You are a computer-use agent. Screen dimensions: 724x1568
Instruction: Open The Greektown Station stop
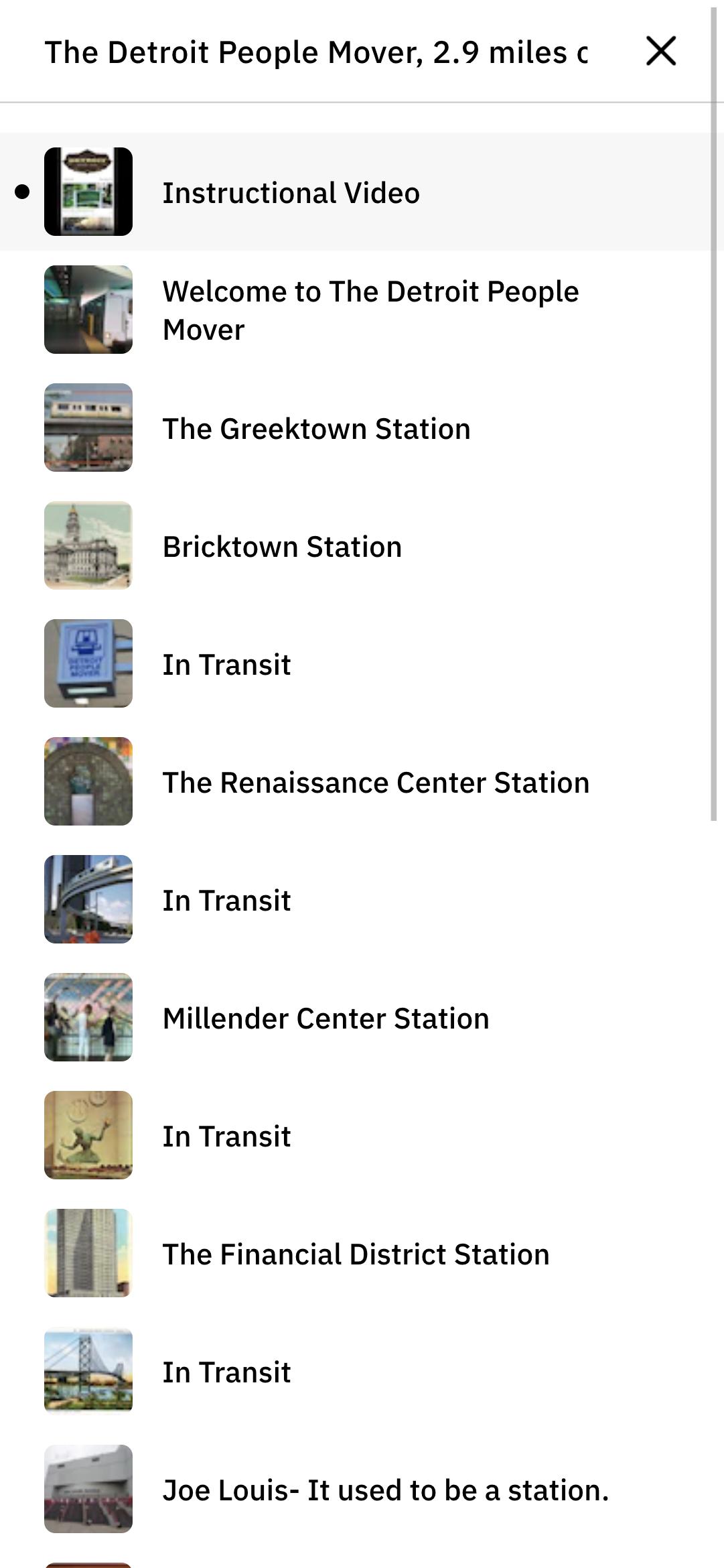362,428
